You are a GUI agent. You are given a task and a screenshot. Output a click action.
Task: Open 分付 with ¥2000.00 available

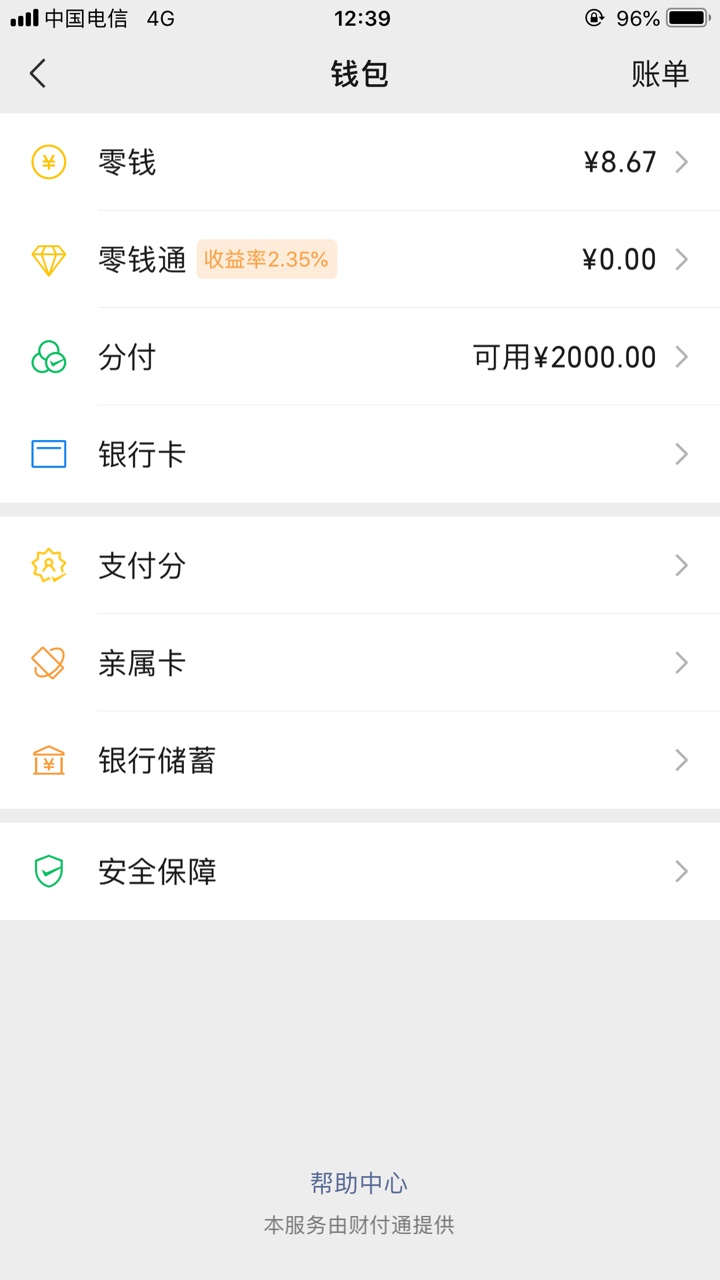(360, 357)
